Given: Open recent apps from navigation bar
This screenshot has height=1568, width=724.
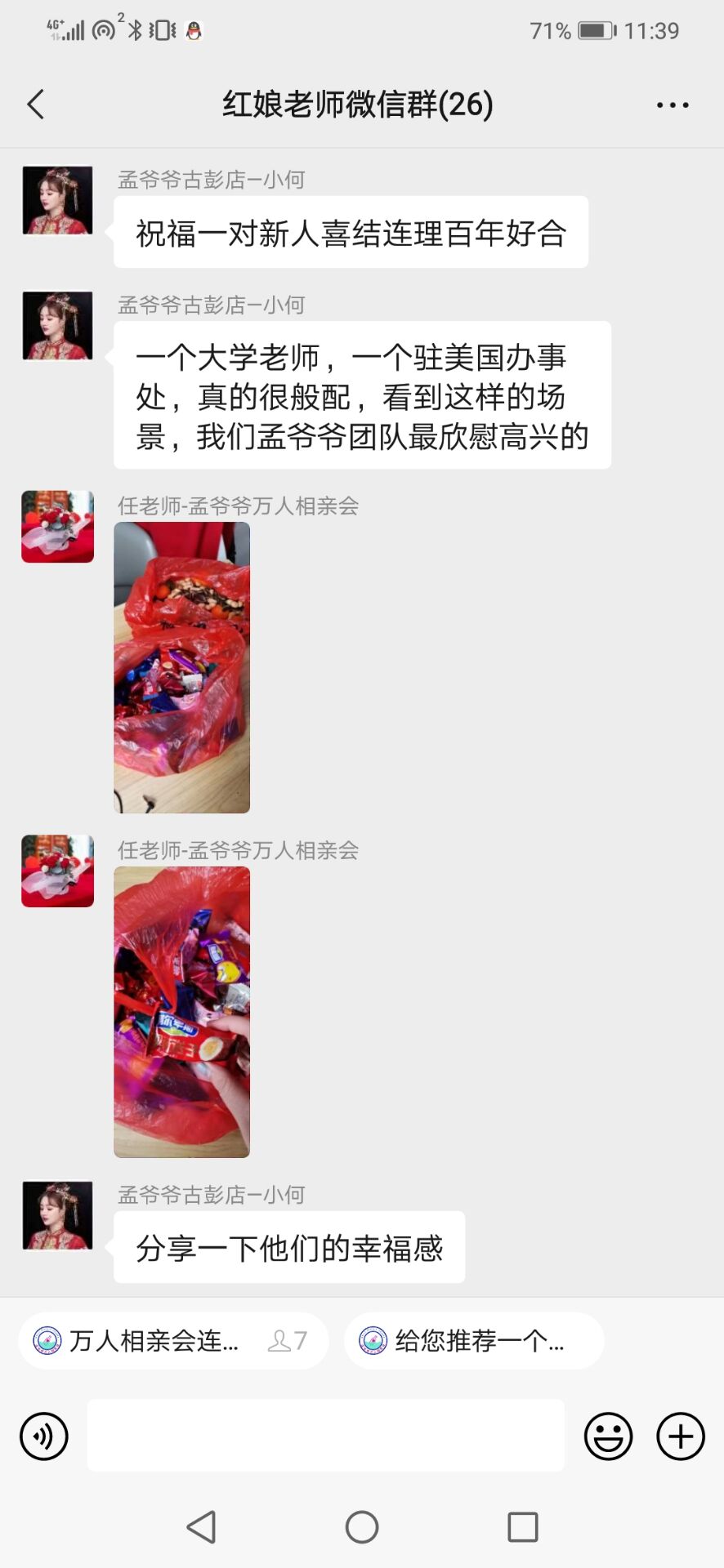Looking at the screenshot, I should [x=522, y=1526].
